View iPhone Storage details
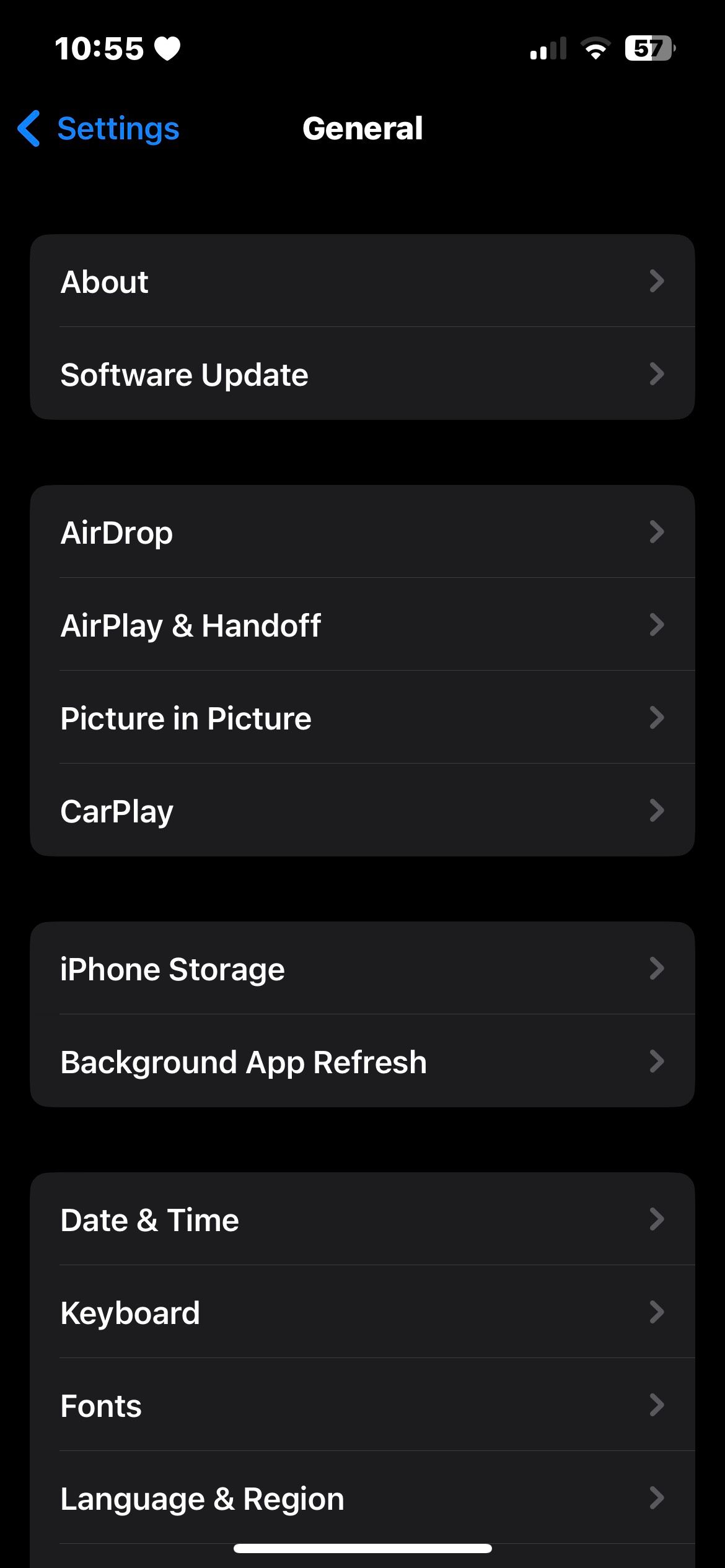 coord(362,968)
